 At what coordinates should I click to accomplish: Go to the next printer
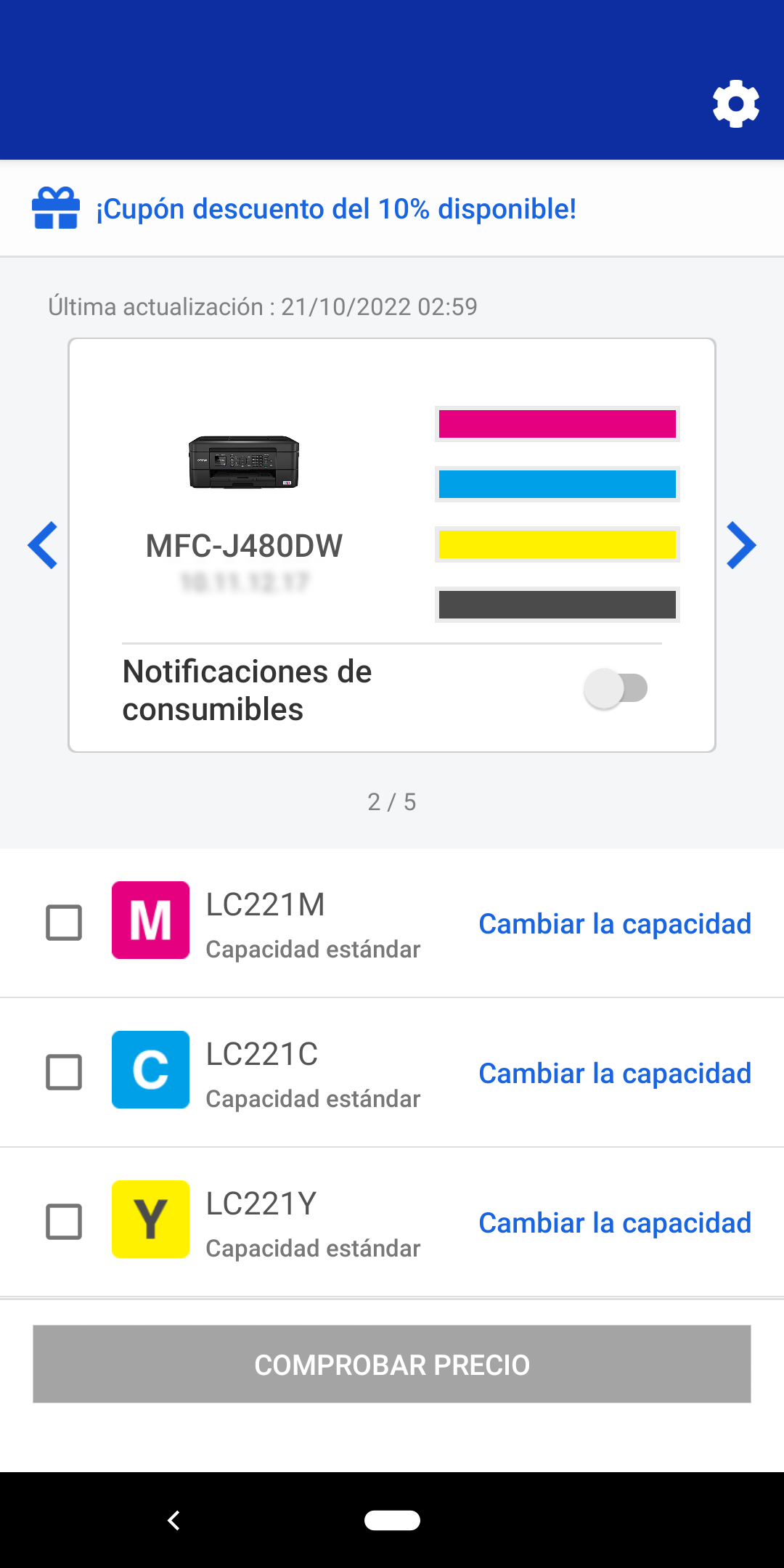click(741, 545)
